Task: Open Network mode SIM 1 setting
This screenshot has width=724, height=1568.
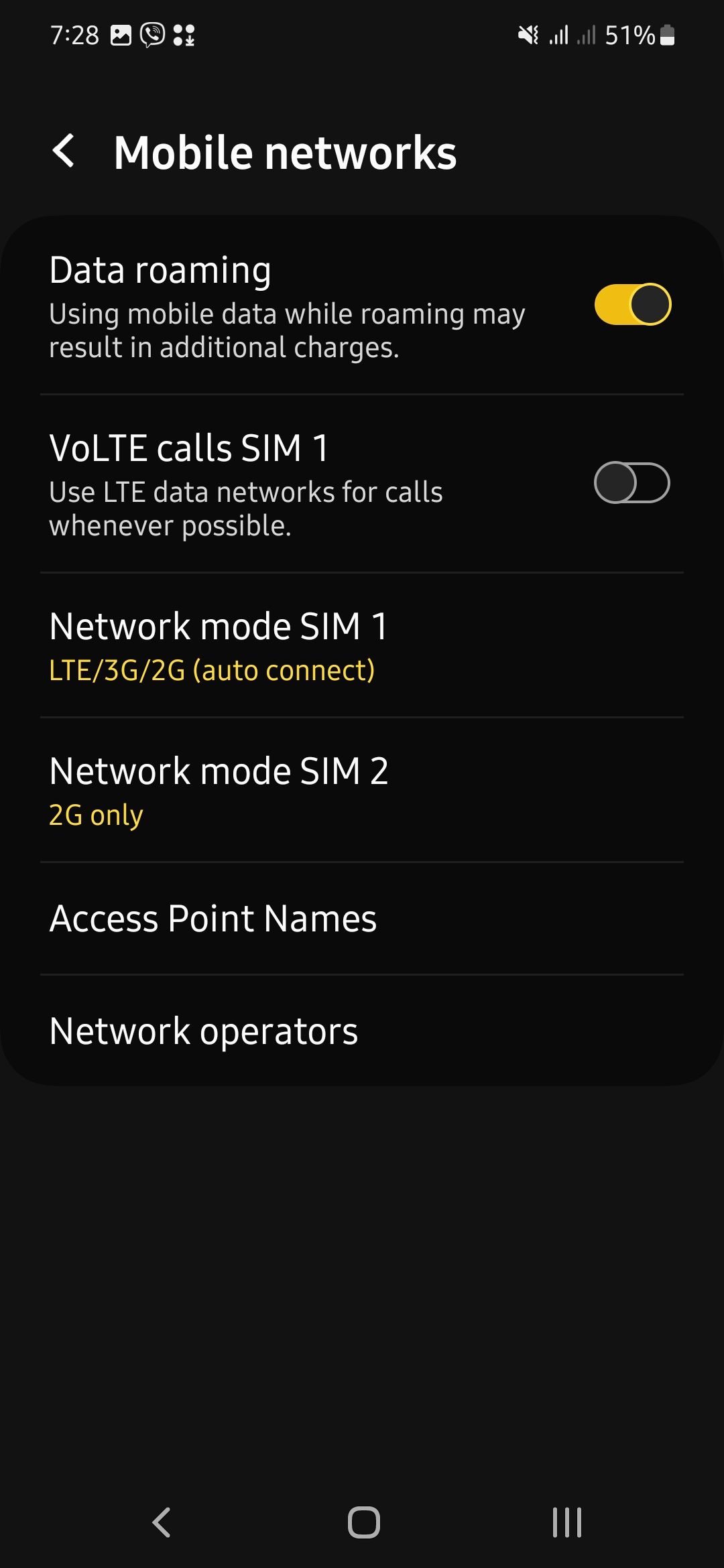Action: [x=362, y=645]
